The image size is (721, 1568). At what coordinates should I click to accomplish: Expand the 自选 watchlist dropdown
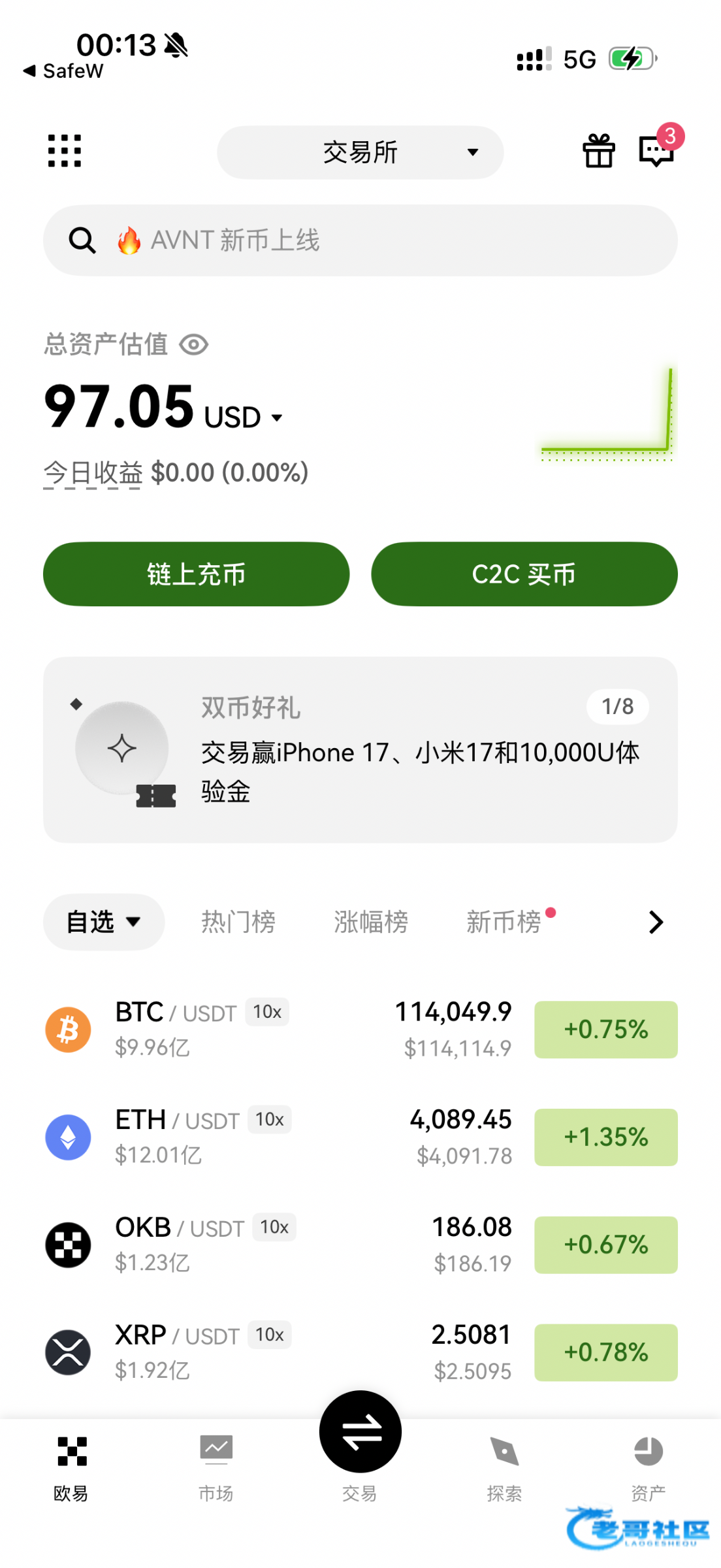point(103,922)
